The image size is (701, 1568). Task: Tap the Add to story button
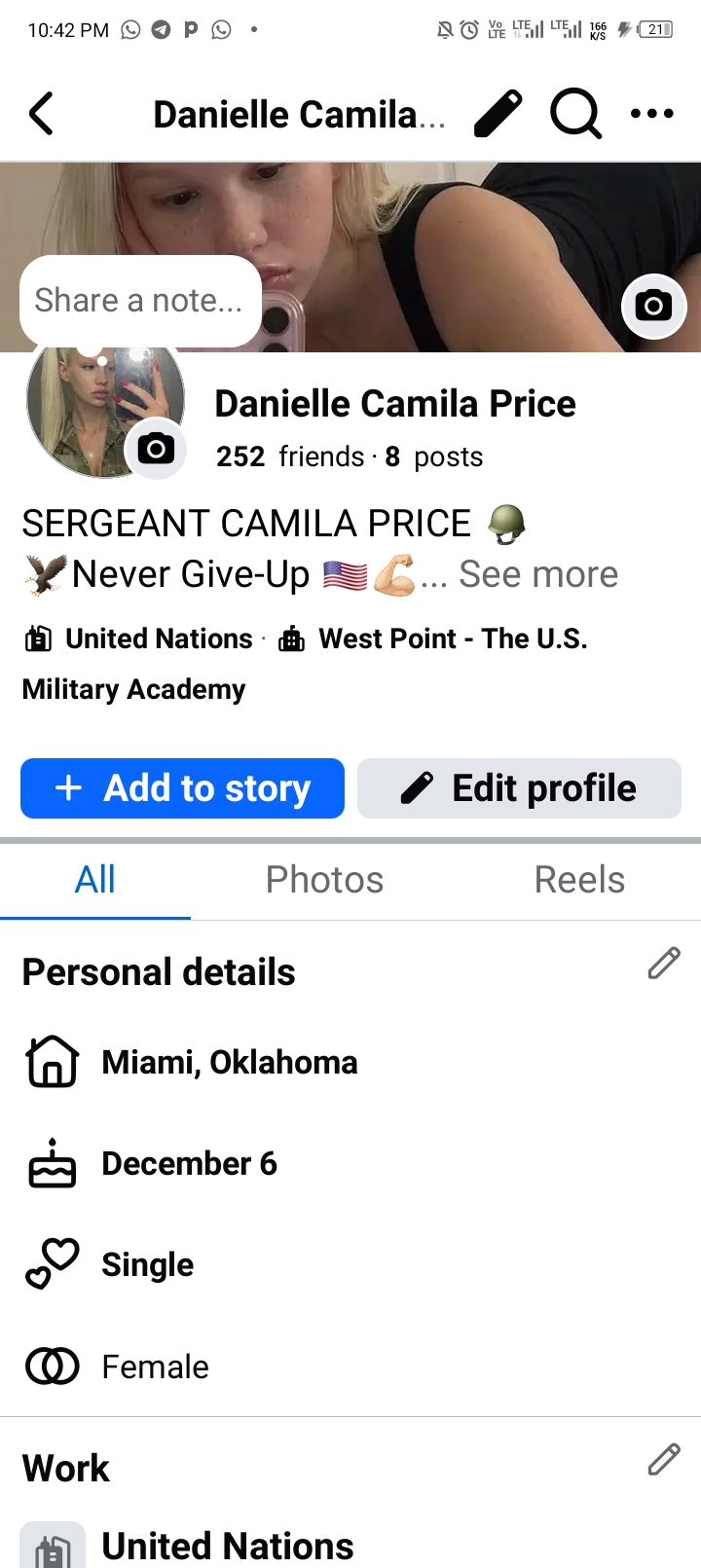[x=182, y=788]
